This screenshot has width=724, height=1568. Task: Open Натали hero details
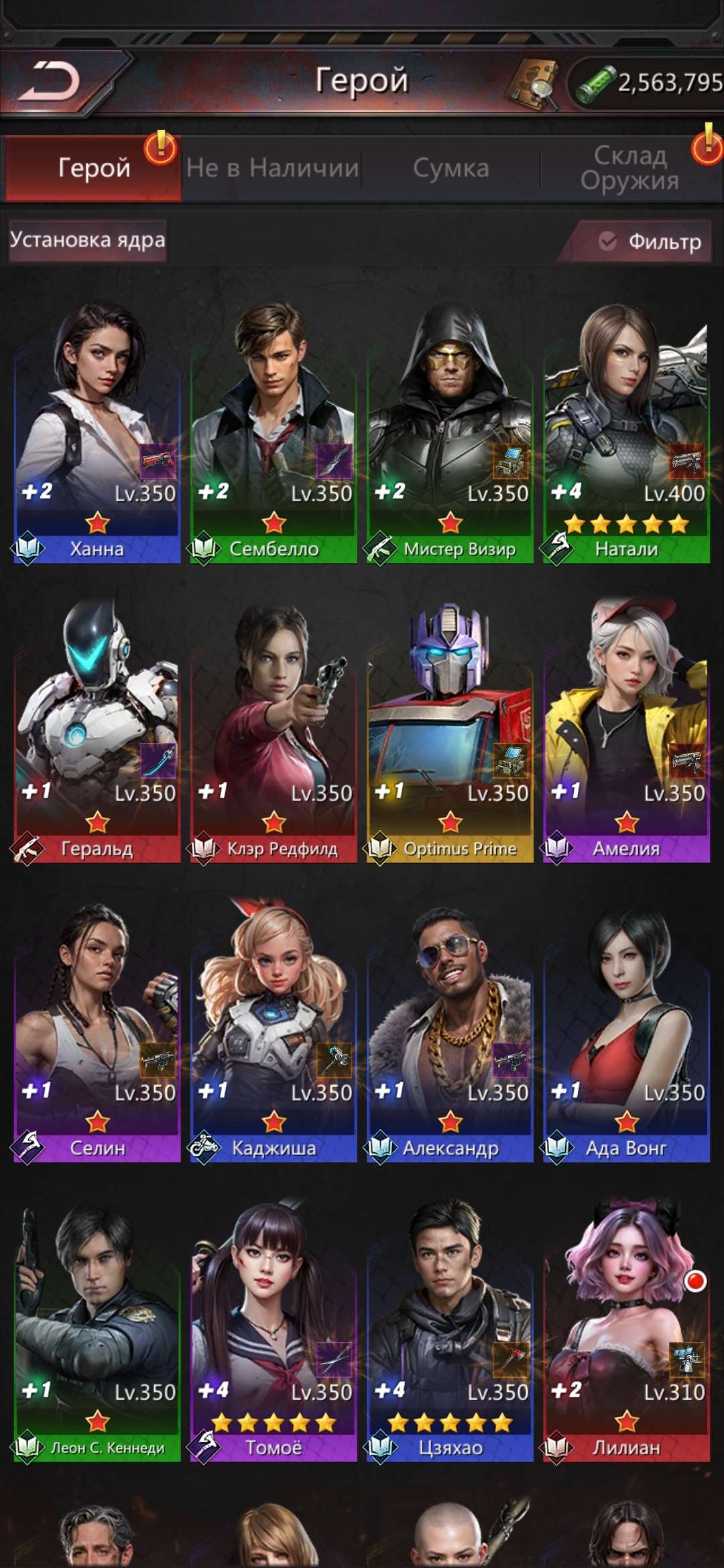click(626, 436)
